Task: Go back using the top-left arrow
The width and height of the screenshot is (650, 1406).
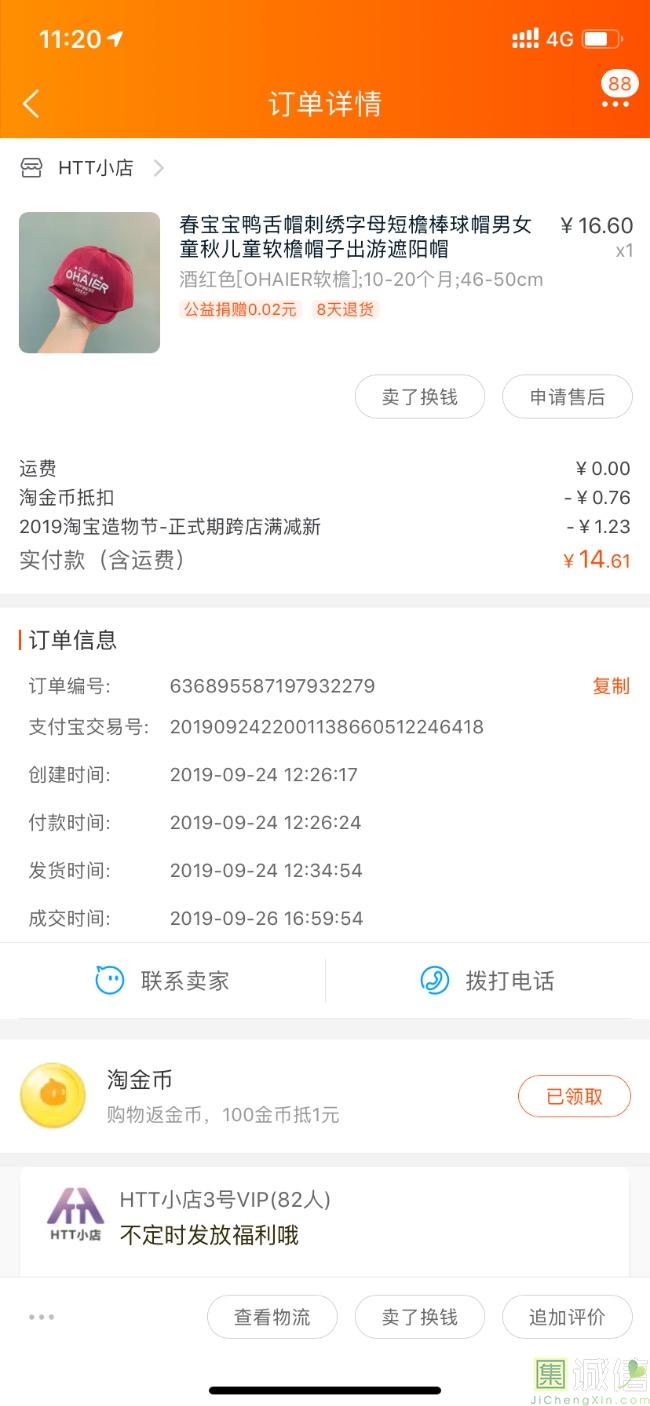Action: tap(31, 103)
